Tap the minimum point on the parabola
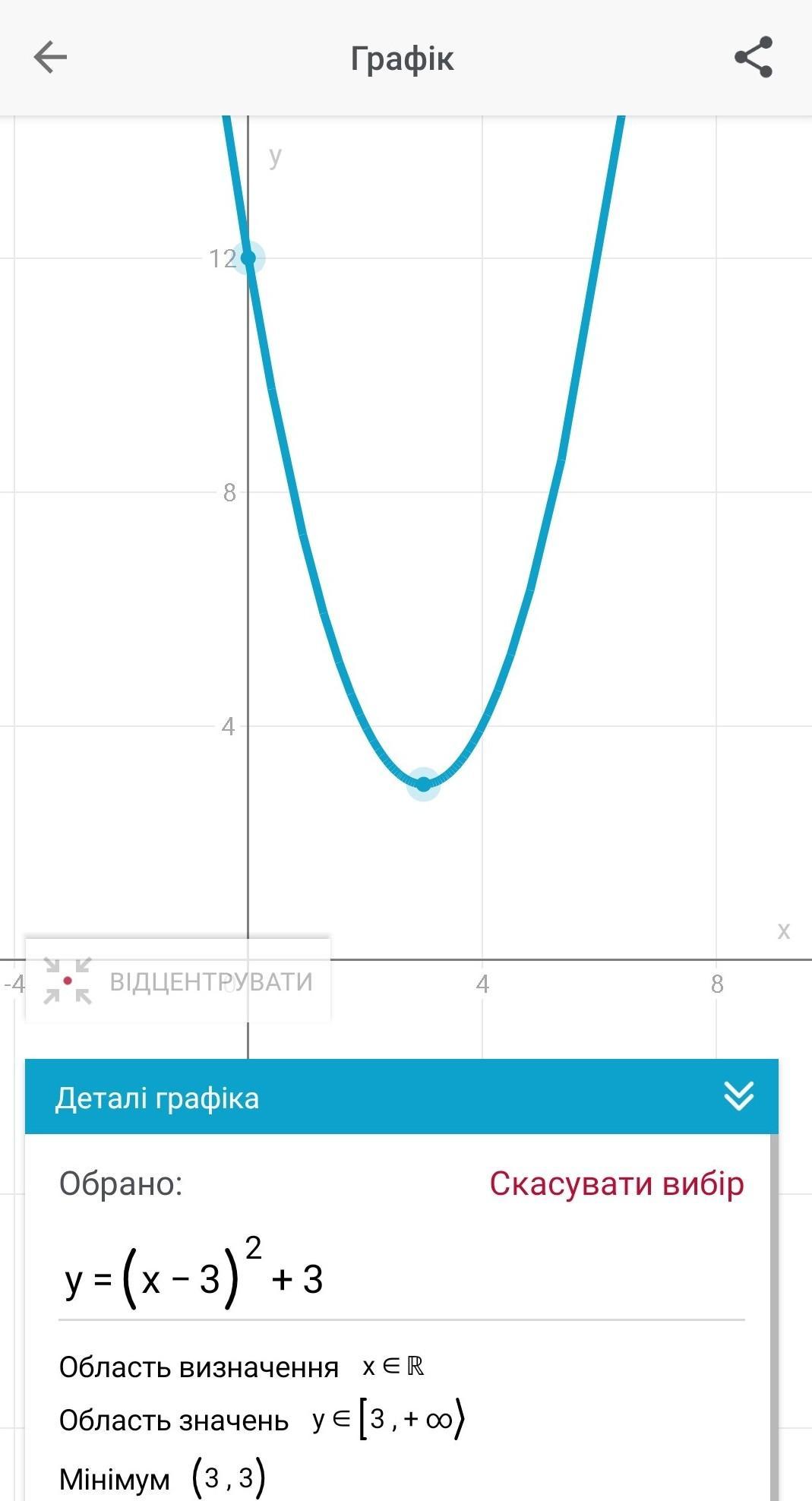Screen dimensions: 812x1501 click(x=423, y=784)
